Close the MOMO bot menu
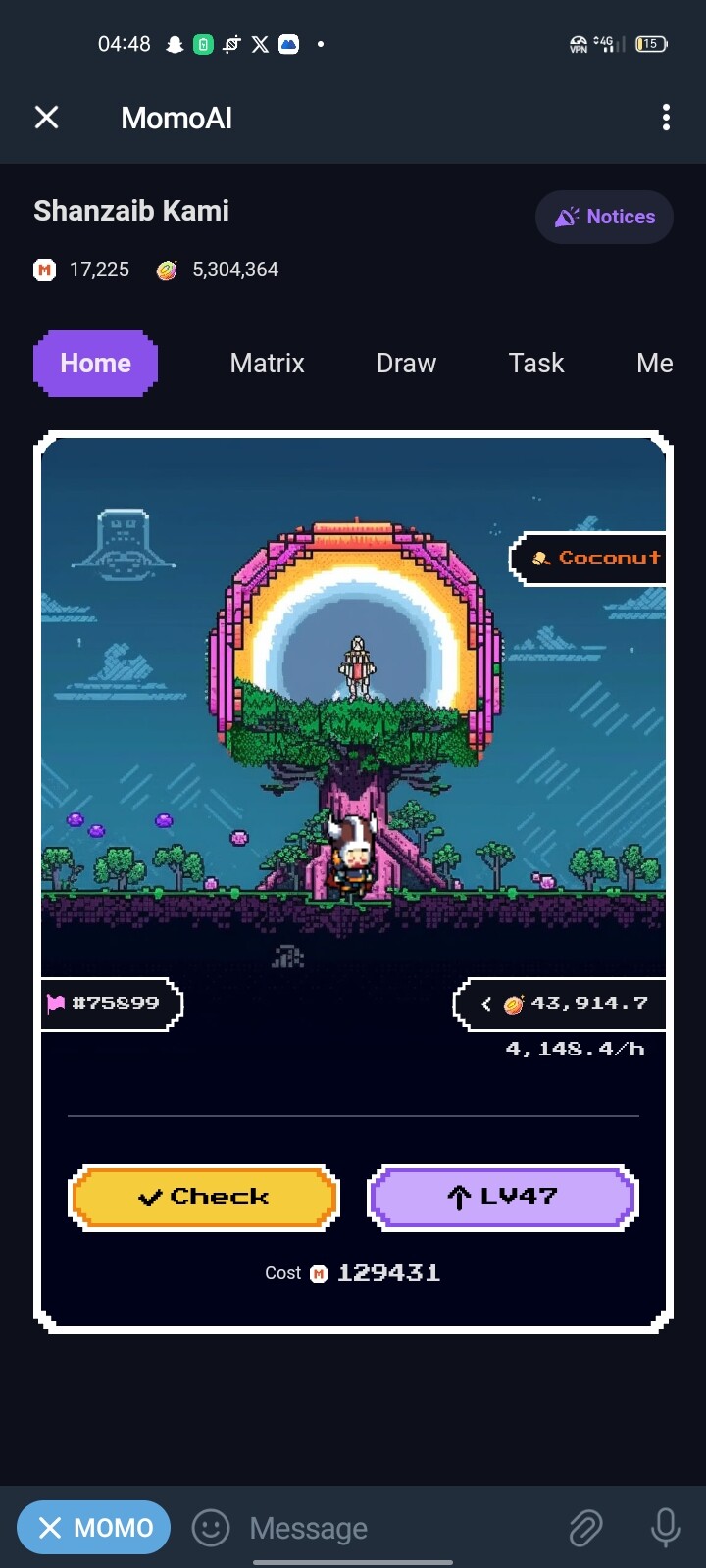 pyautogui.click(x=93, y=1527)
